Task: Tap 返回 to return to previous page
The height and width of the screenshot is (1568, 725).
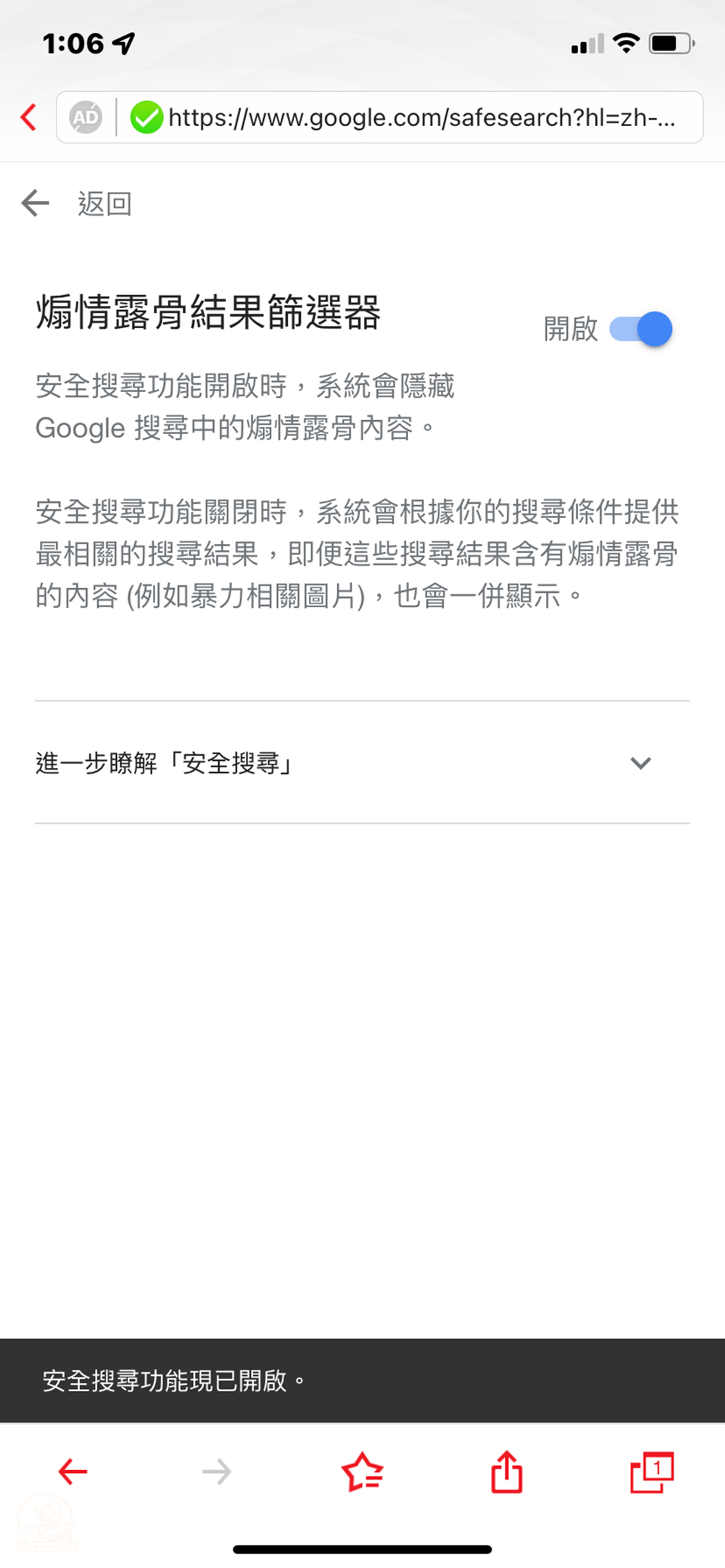Action: pyautogui.click(x=104, y=204)
